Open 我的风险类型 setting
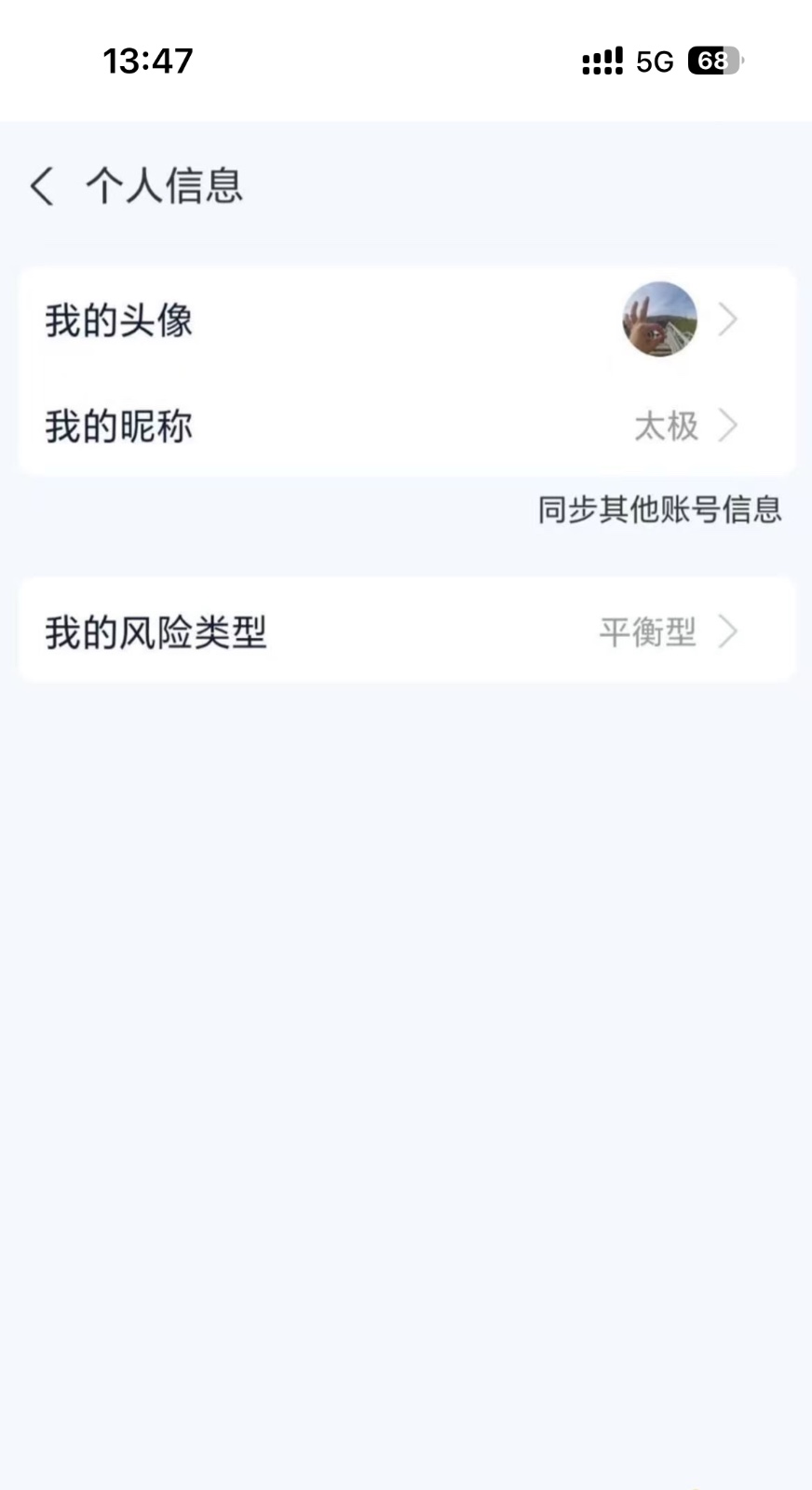Screen dimensions: 812x1490 [x=406, y=632]
